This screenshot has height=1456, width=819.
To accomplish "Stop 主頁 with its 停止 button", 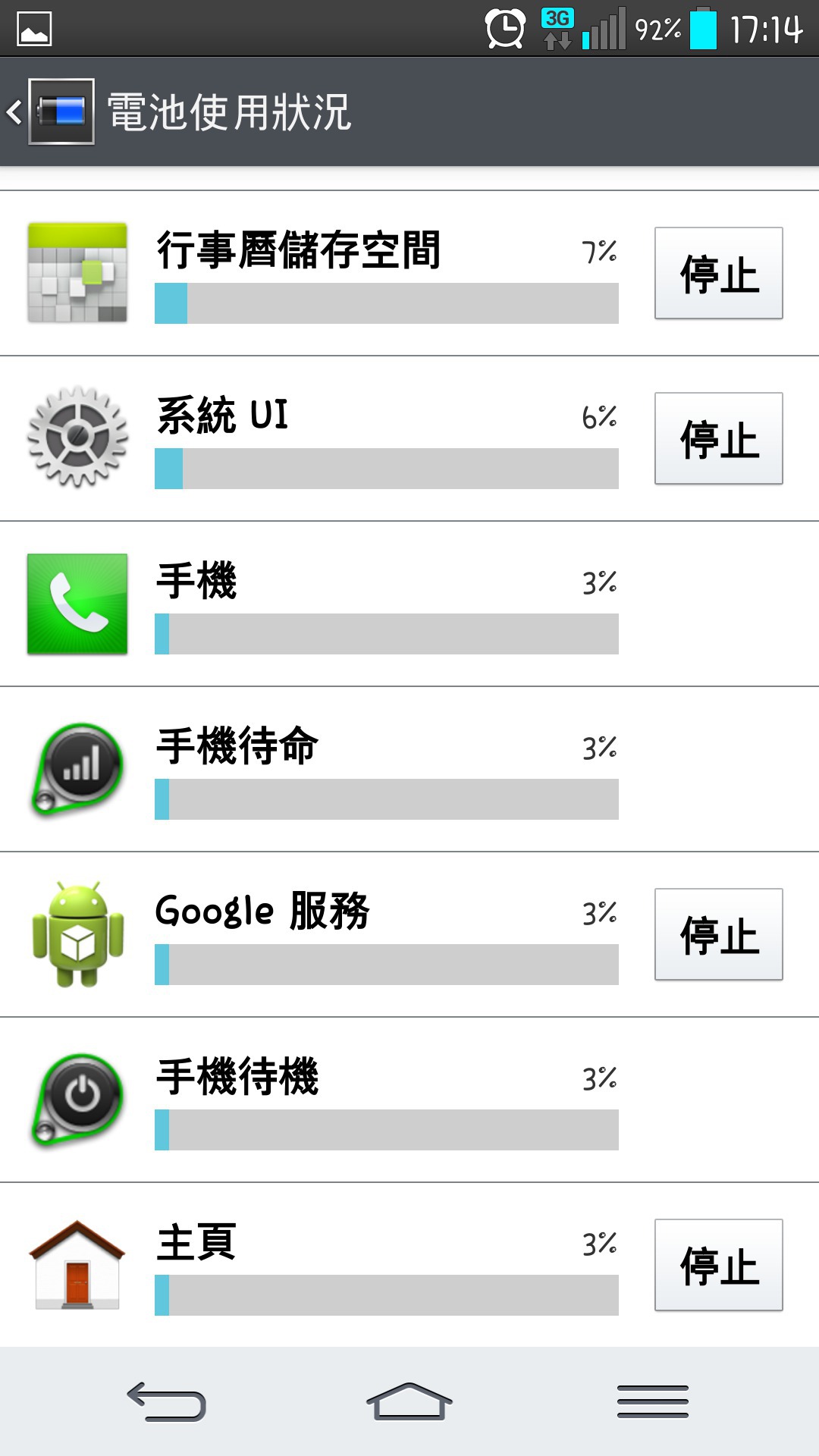I will click(x=718, y=1265).
